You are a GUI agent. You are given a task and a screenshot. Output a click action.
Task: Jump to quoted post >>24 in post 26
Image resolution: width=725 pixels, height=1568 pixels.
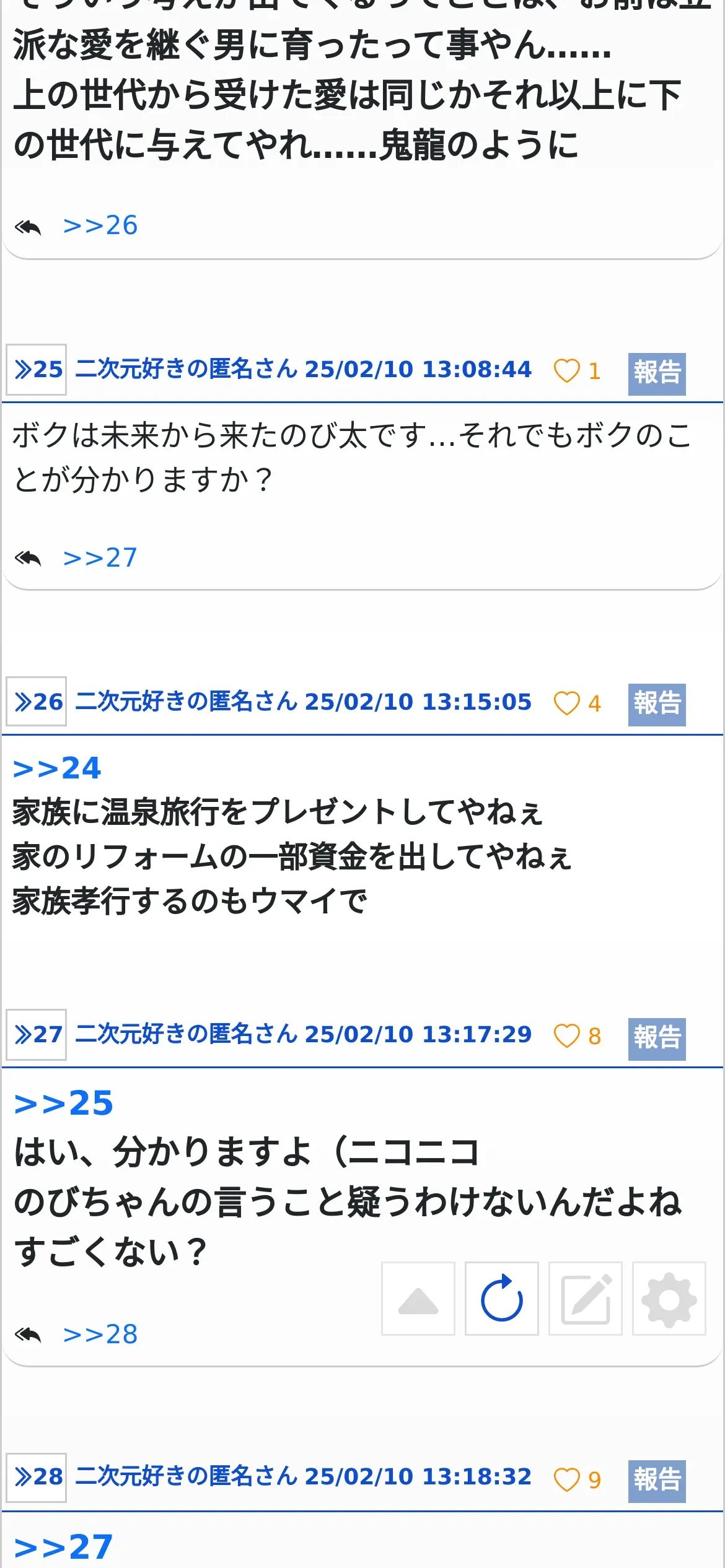coord(57,769)
